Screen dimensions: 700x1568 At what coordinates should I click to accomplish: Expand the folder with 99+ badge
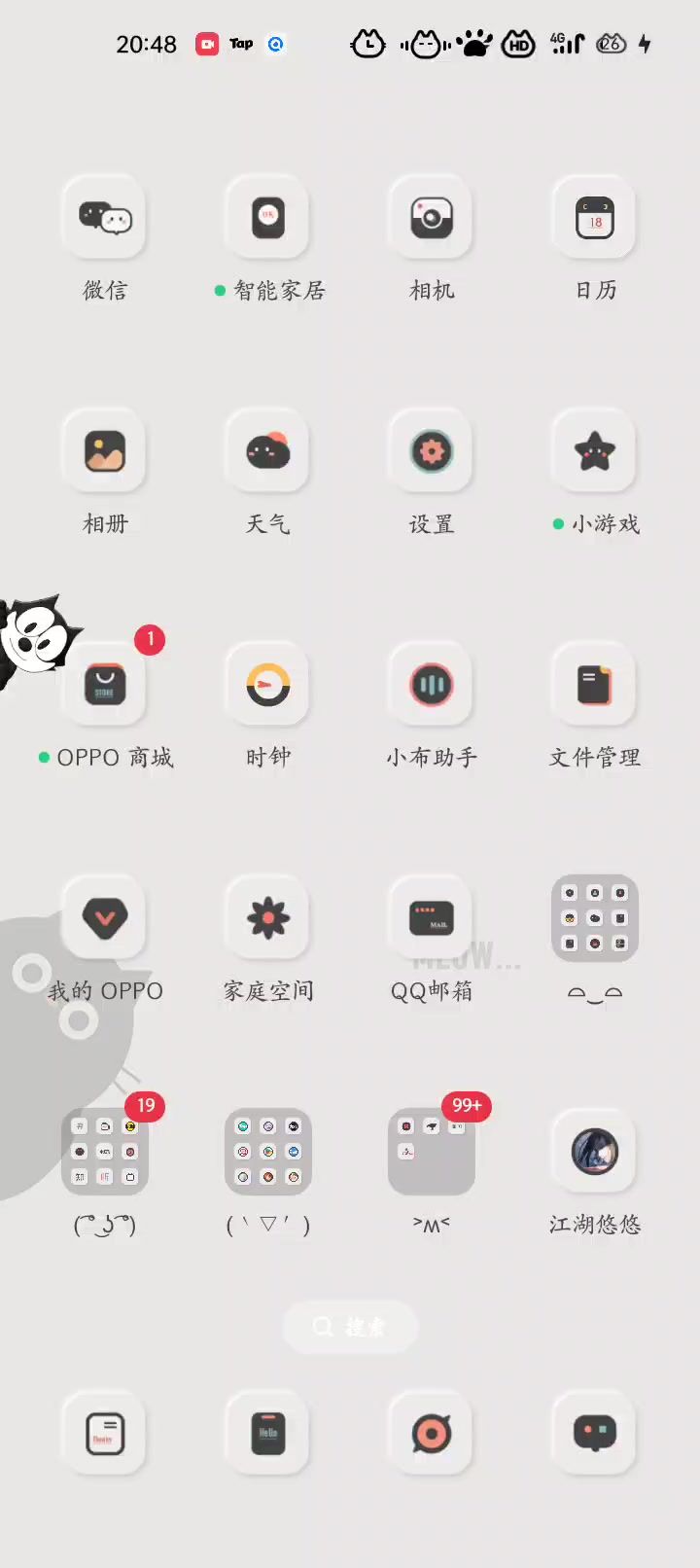pyautogui.click(x=432, y=1152)
